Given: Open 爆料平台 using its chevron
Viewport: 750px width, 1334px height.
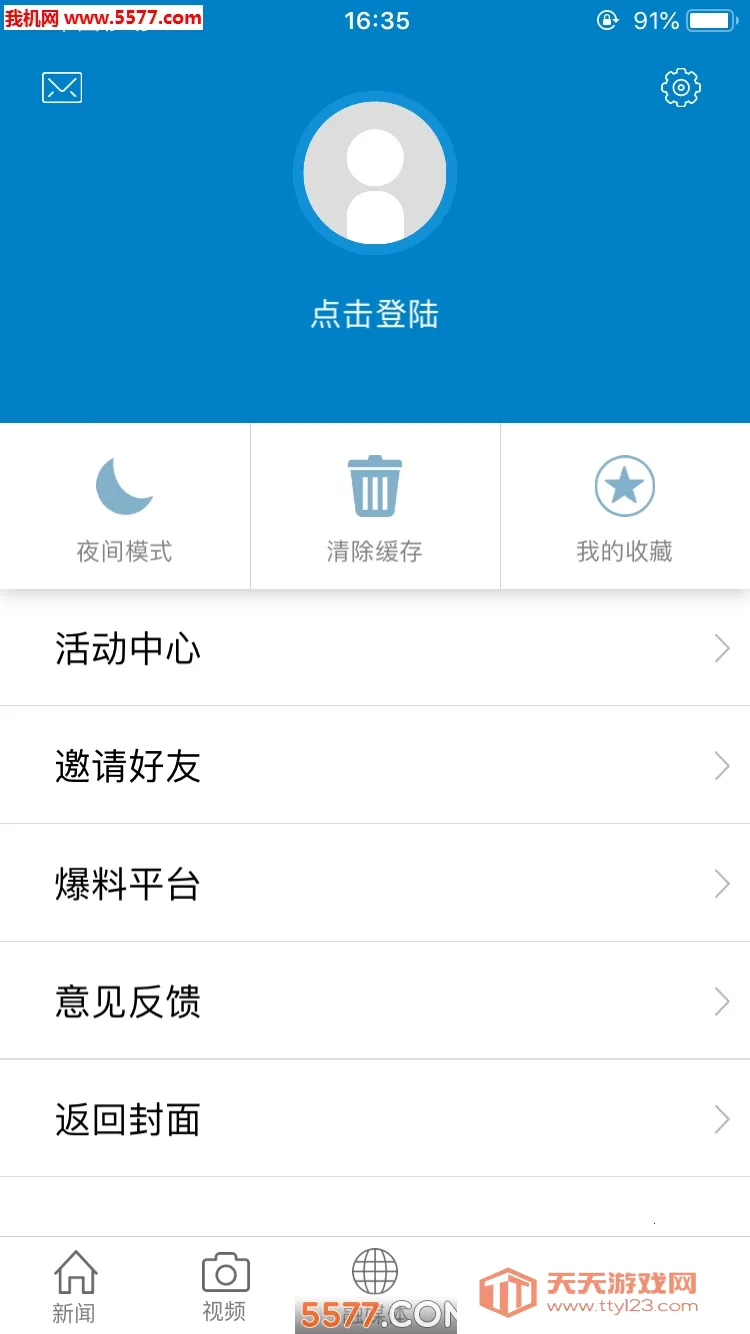Looking at the screenshot, I should 722,884.
